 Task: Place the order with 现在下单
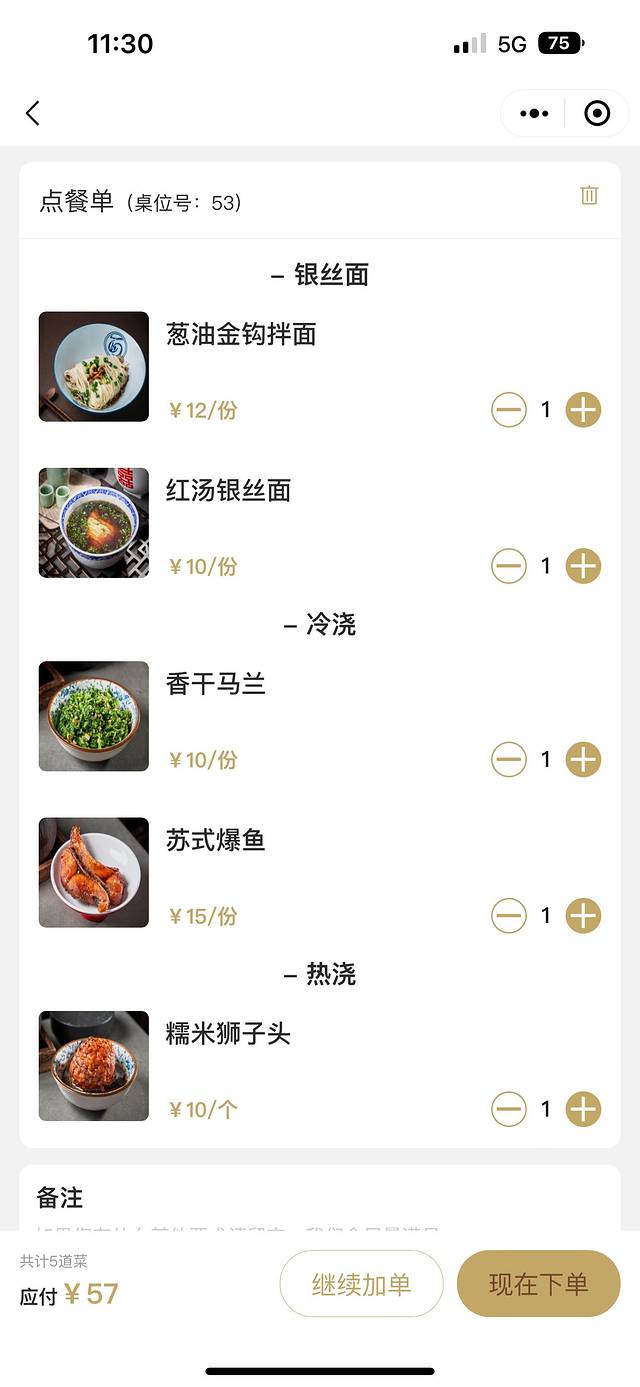pyautogui.click(x=538, y=1284)
